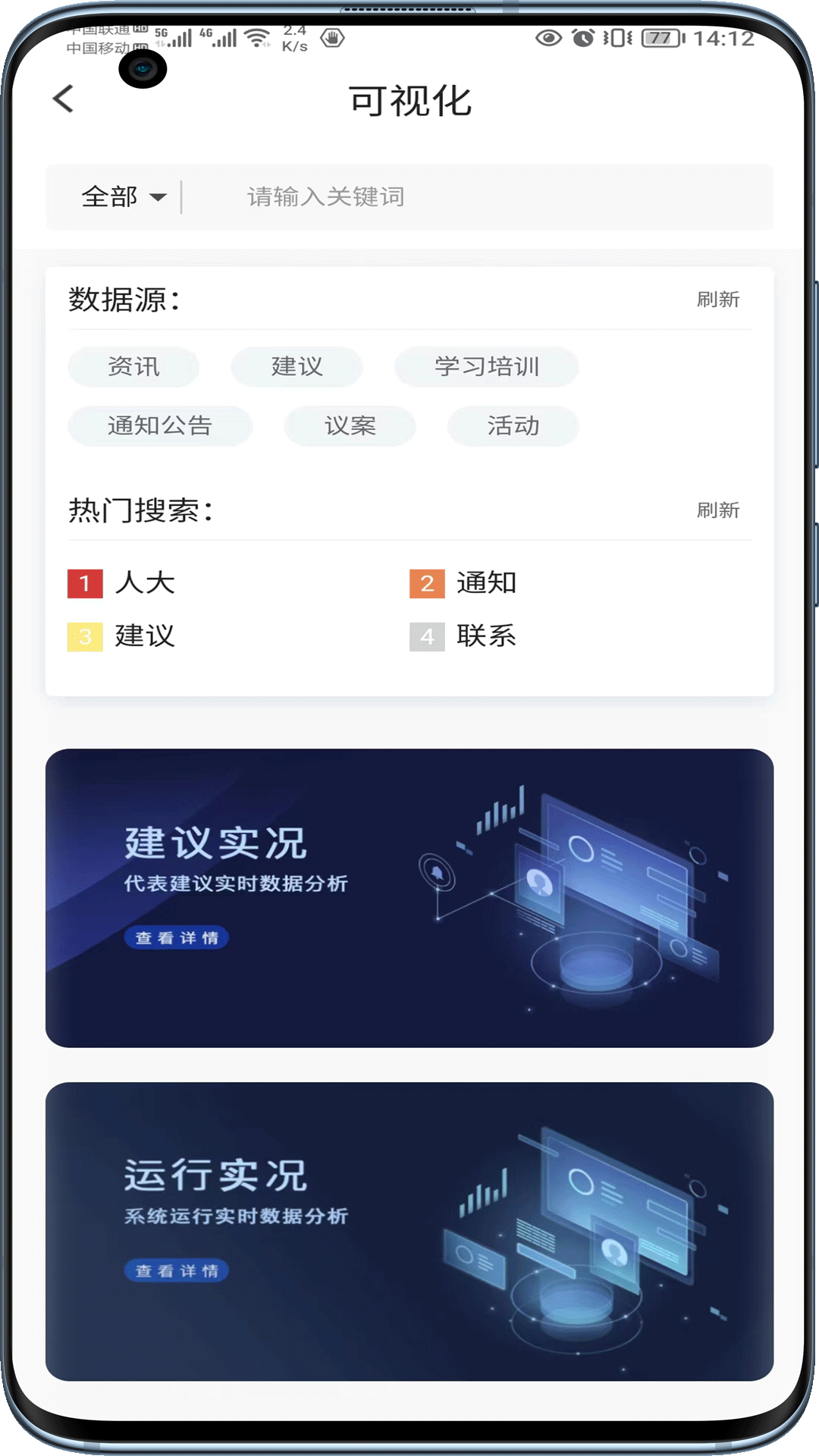The image size is (819, 1456).
Task: Select the 建议 data source chip
Action: click(x=297, y=367)
